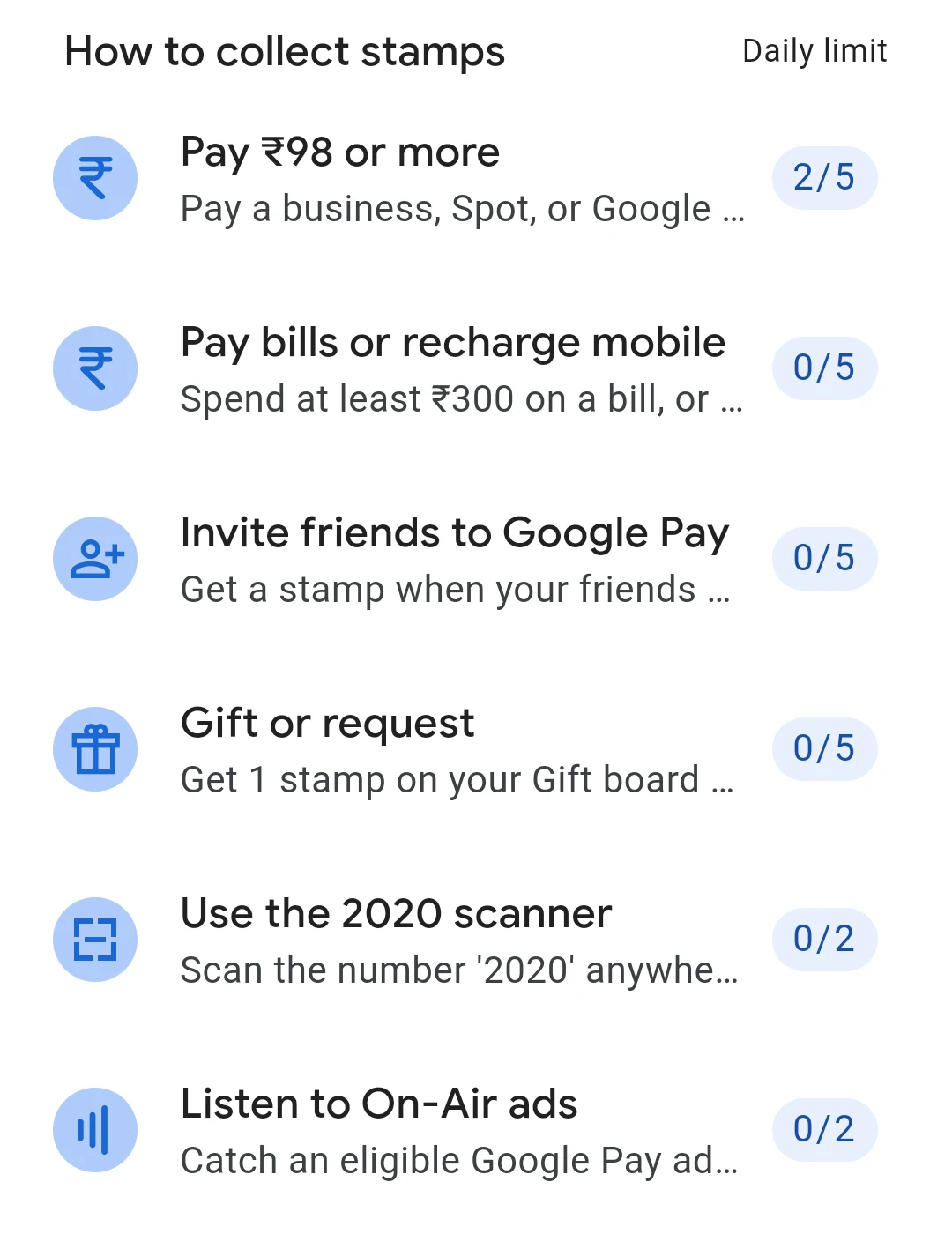
Task: Tap the 'Gift or request' row
Action: 458,750
